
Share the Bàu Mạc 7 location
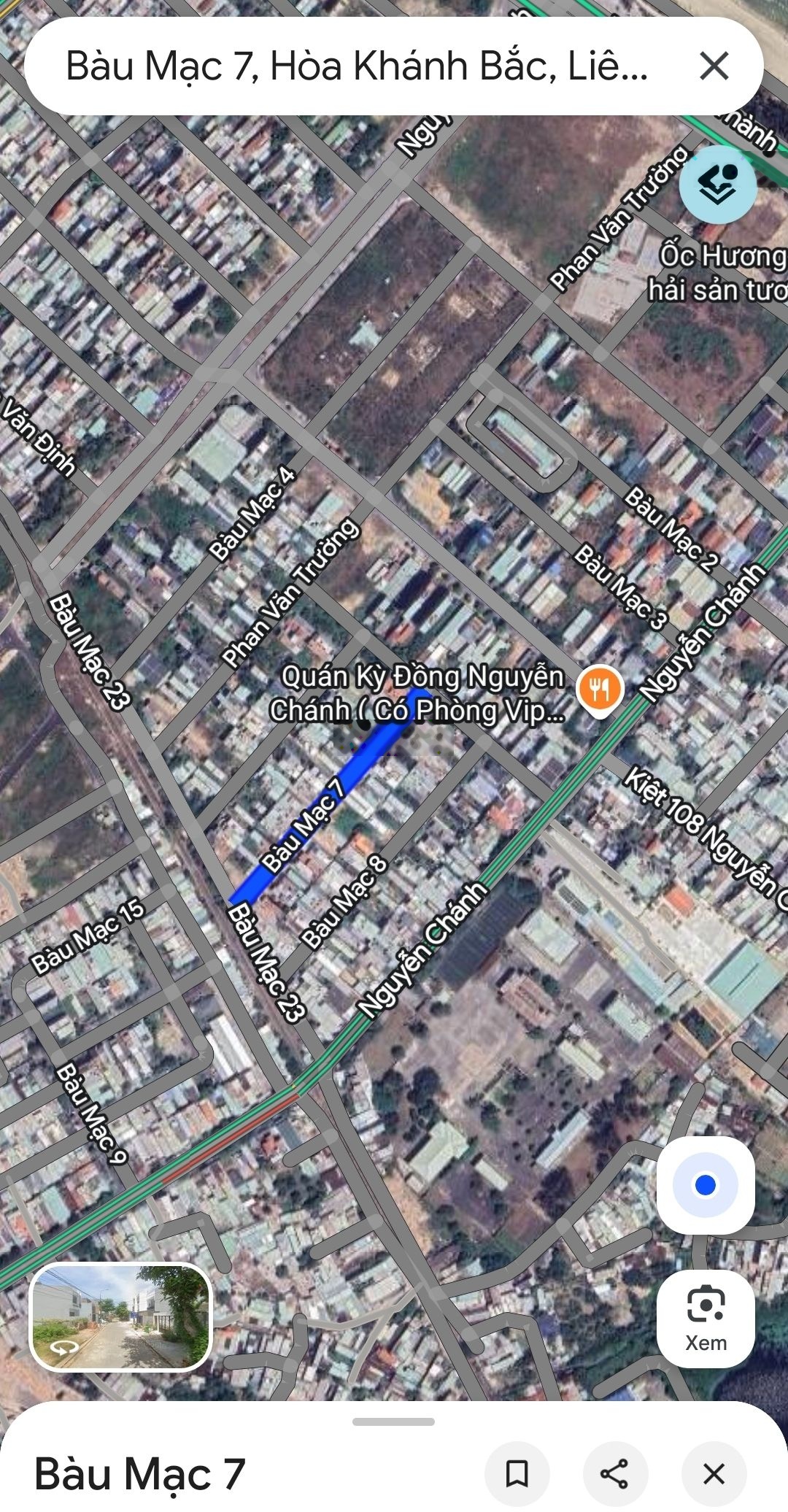(x=614, y=1473)
